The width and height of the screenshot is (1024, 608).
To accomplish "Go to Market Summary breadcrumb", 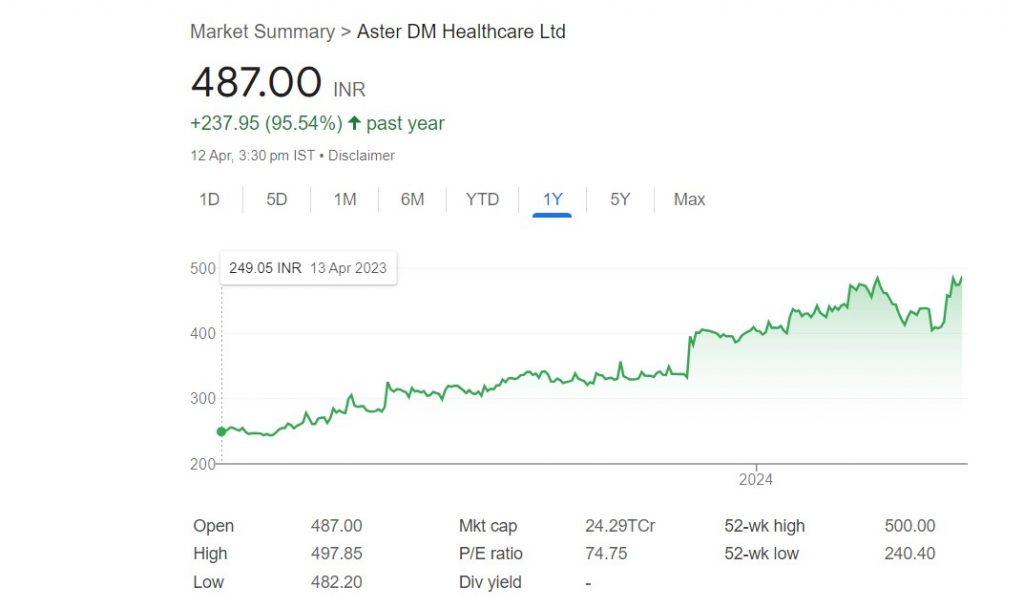I will click(x=262, y=31).
